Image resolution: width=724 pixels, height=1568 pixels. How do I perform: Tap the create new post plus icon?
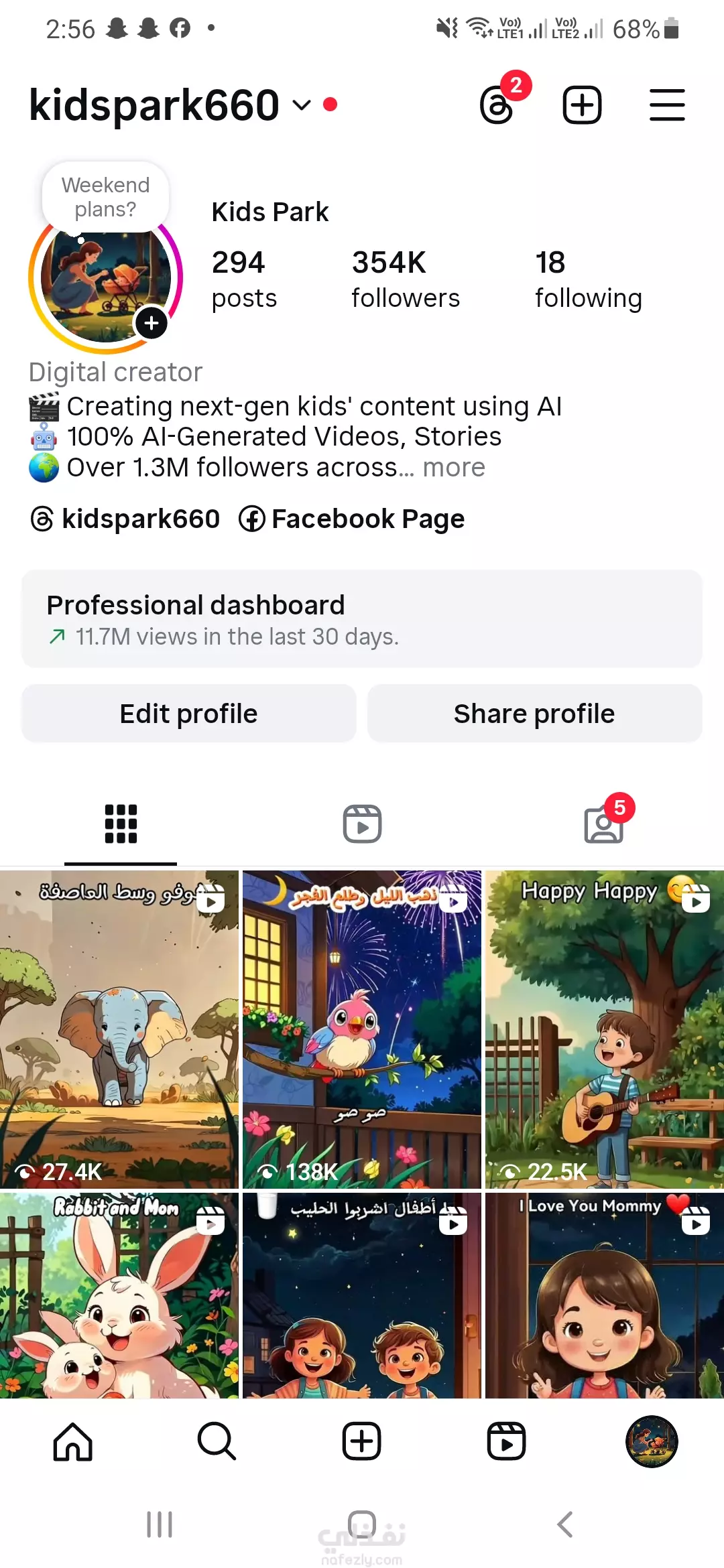pos(582,105)
